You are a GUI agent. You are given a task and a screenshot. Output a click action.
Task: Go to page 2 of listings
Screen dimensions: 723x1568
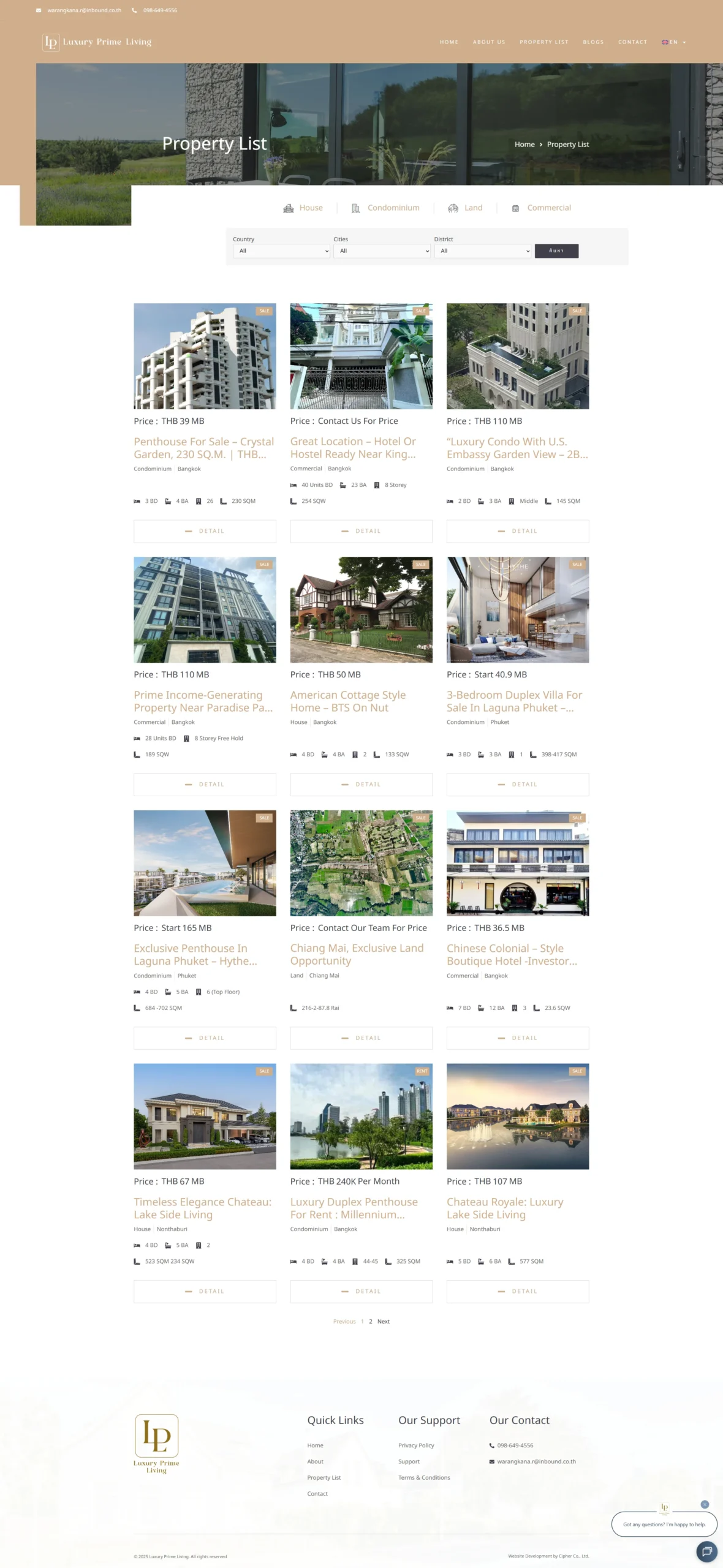(370, 1321)
